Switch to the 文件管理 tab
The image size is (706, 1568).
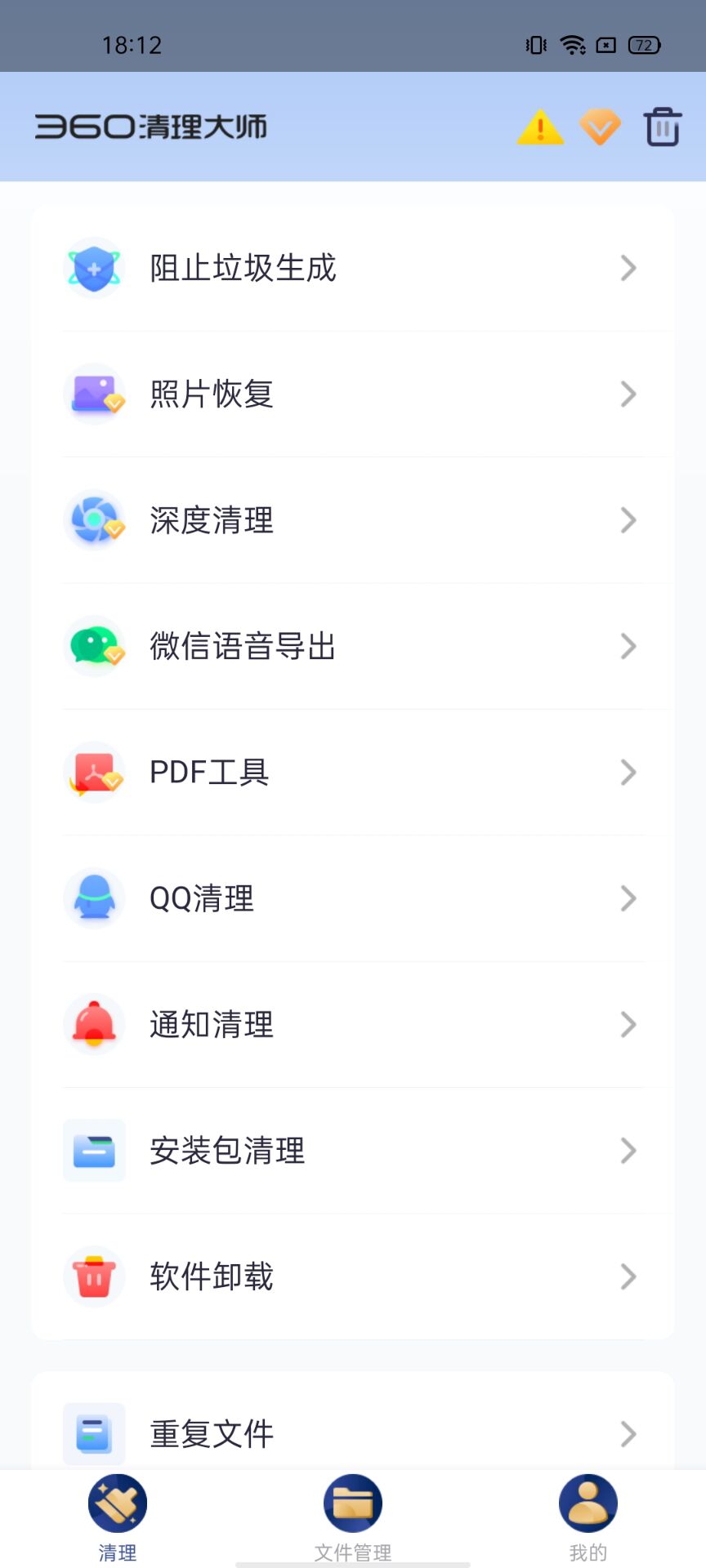353,1519
